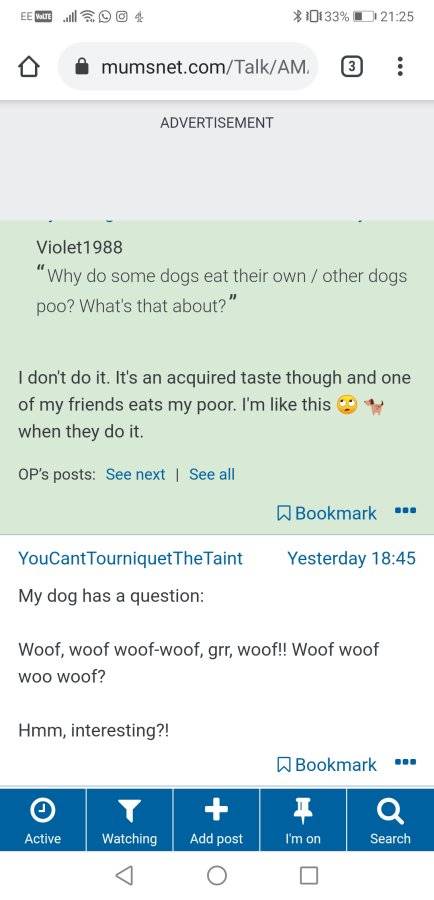Bookmark the OP's green post
434x900 pixels.
point(327,513)
